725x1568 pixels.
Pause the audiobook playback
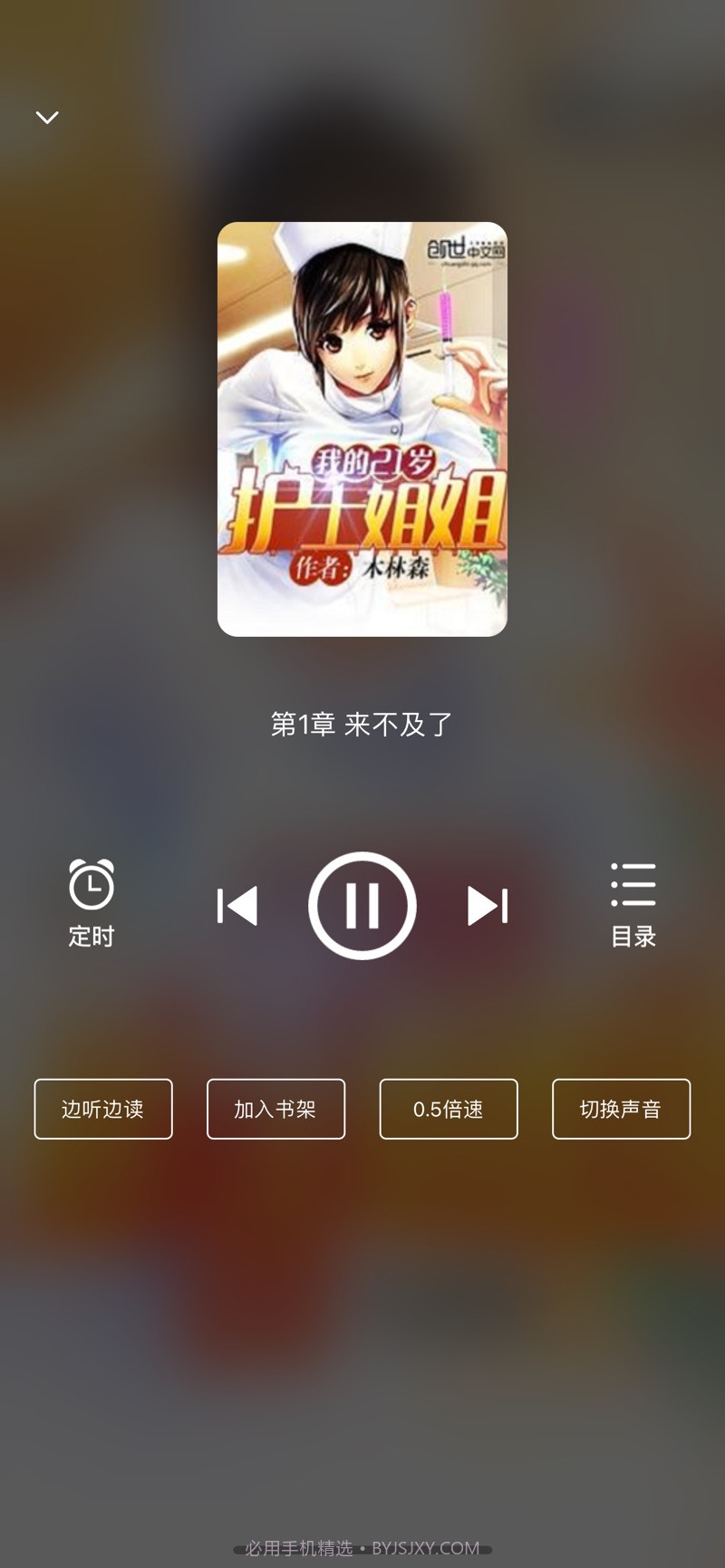(362, 903)
